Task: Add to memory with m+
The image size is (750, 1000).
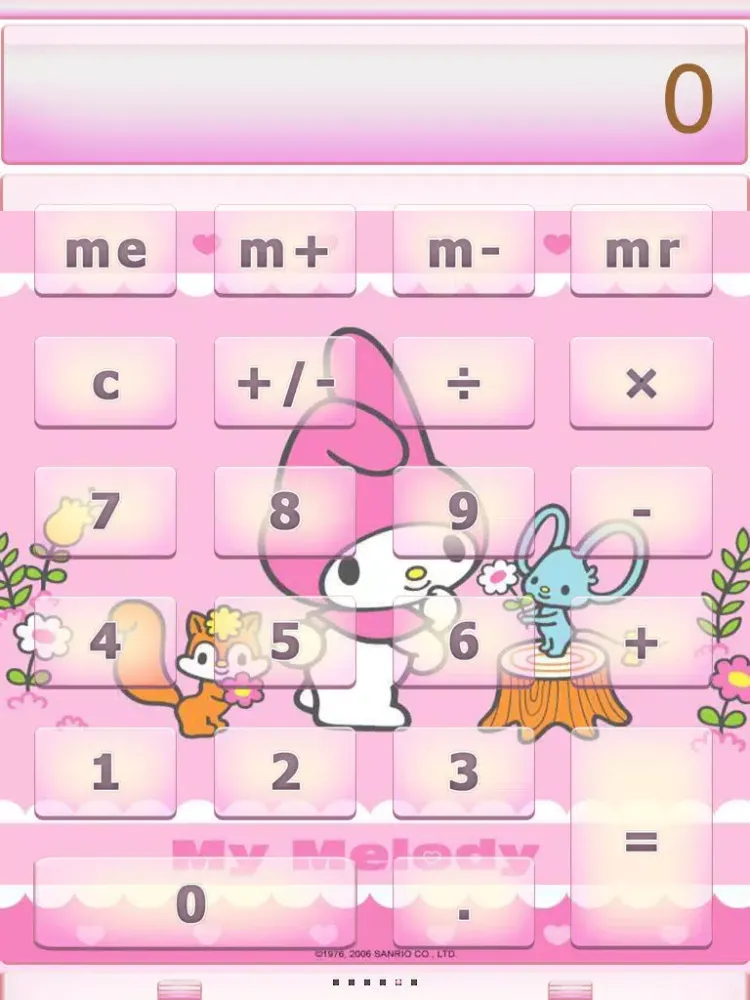Action: pos(285,250)
